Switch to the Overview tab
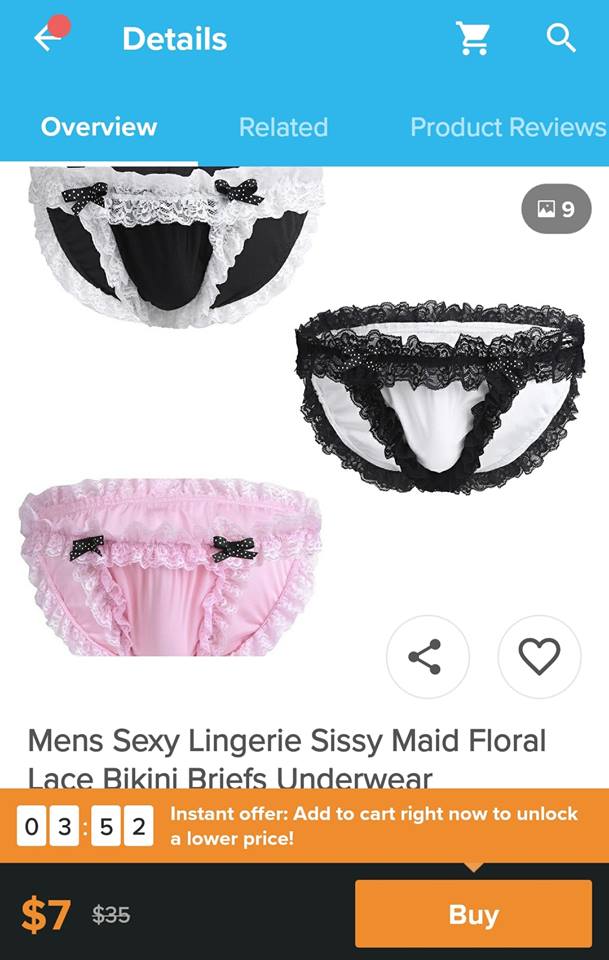Viewport: 609px width, 960px height. (x=98, y=127)
